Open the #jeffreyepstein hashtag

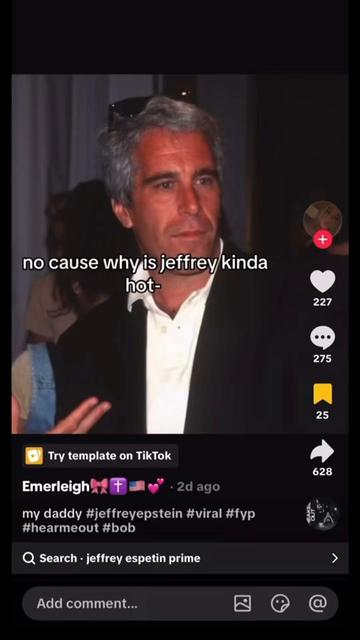point(134,513)
